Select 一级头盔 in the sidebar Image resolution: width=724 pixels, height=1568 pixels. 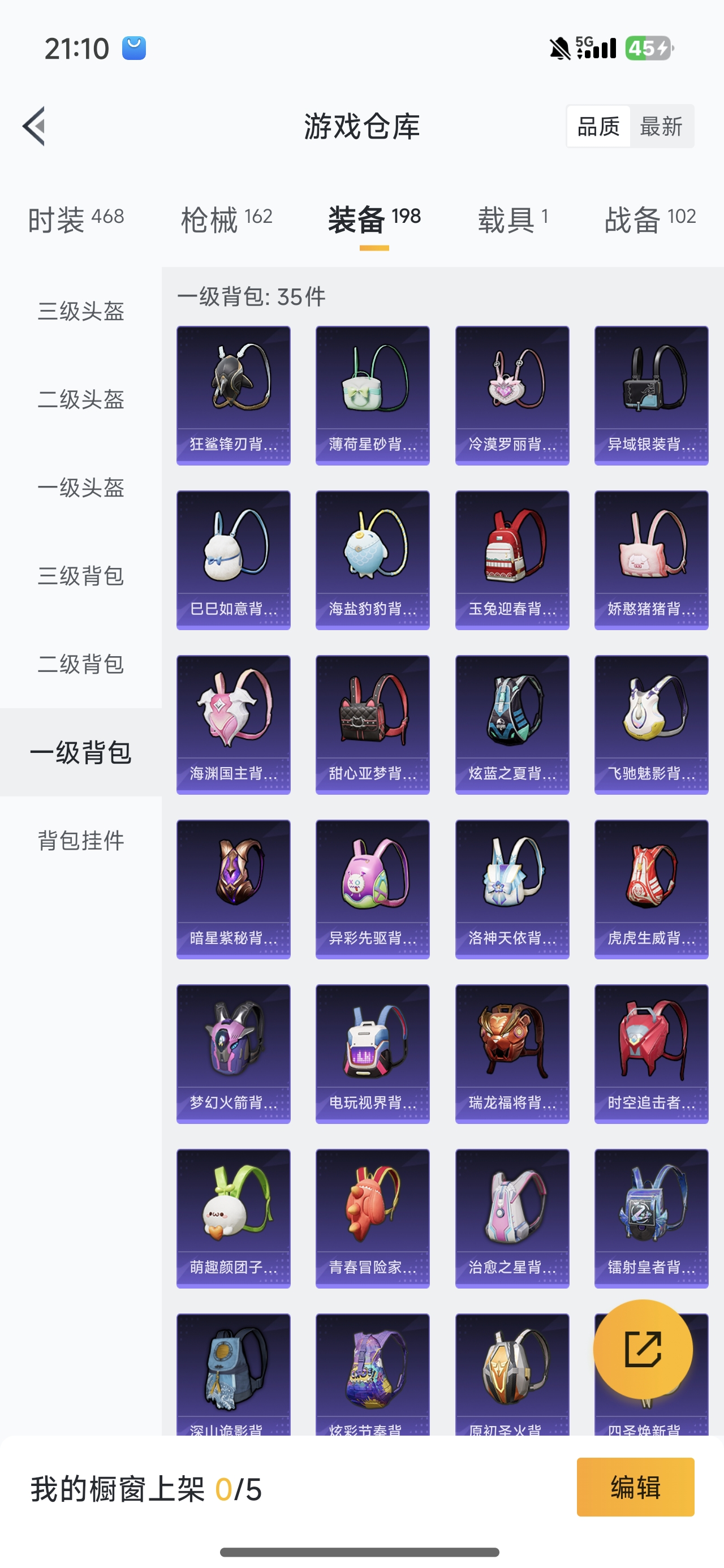pyautogui.click(x=81, y=488)
